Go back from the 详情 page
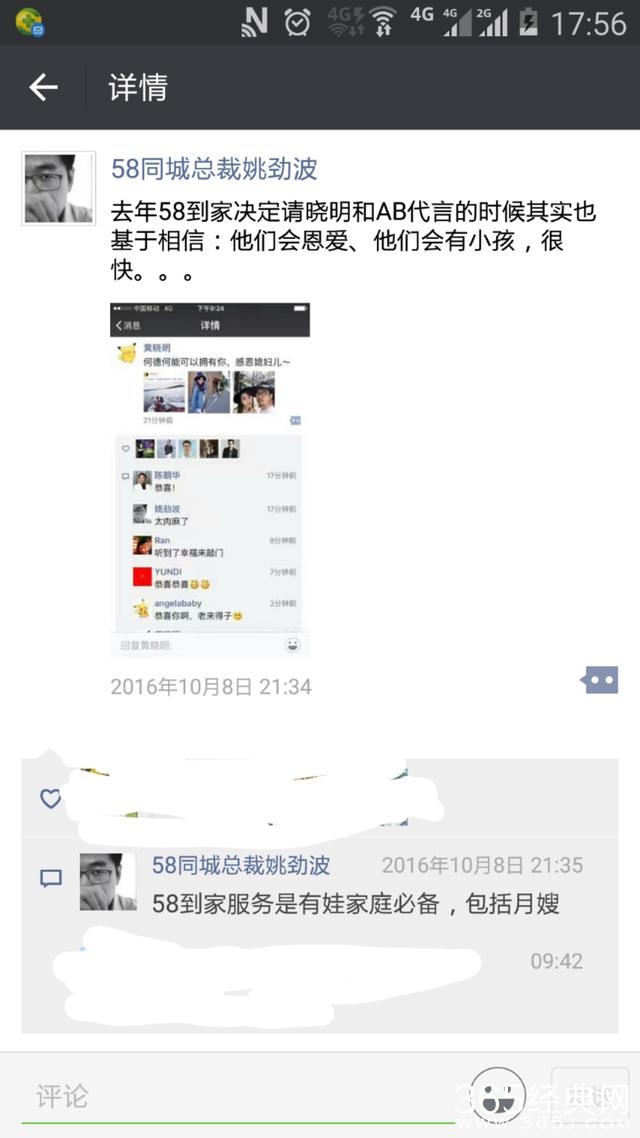This screenshot has height=1138, width=640. coord(43,88)
